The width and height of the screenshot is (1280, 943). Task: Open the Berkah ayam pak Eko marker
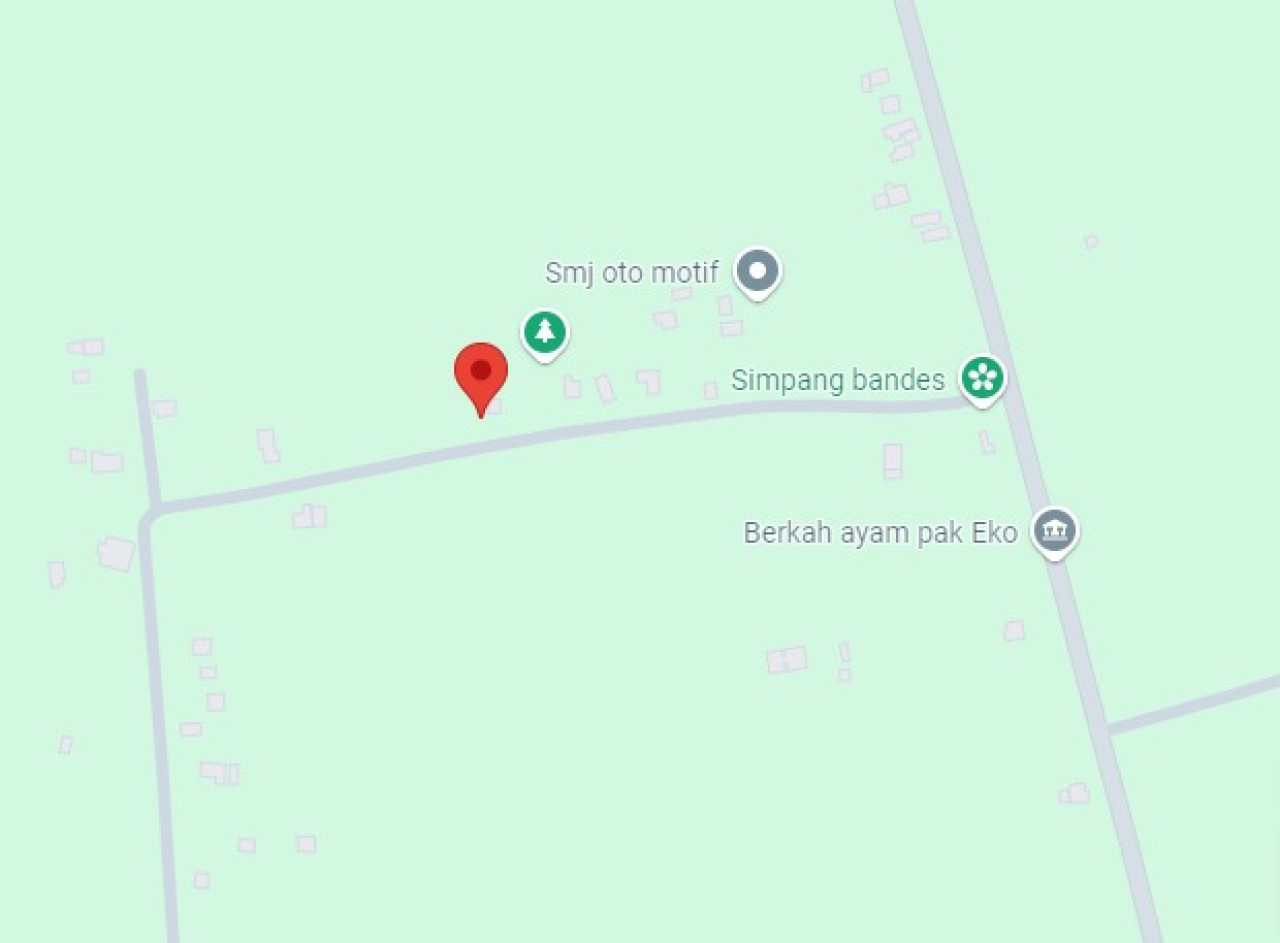tap(1055, 530)
